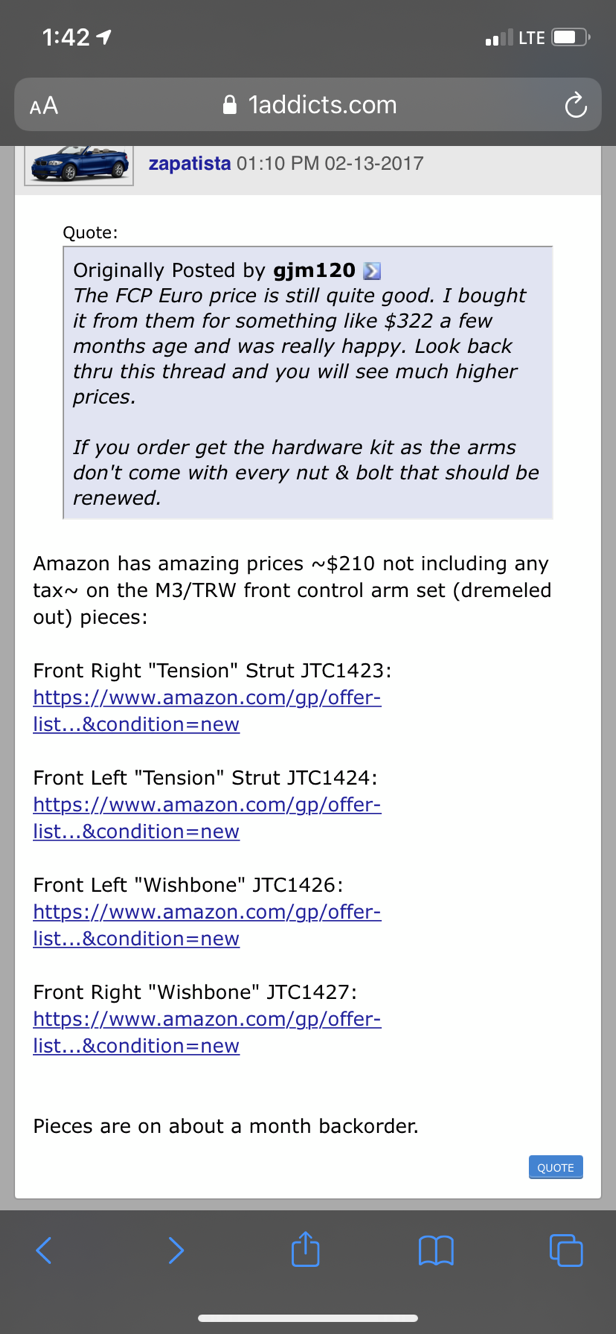Open Amazon link for Strut JTC1424

pos(207,818)
